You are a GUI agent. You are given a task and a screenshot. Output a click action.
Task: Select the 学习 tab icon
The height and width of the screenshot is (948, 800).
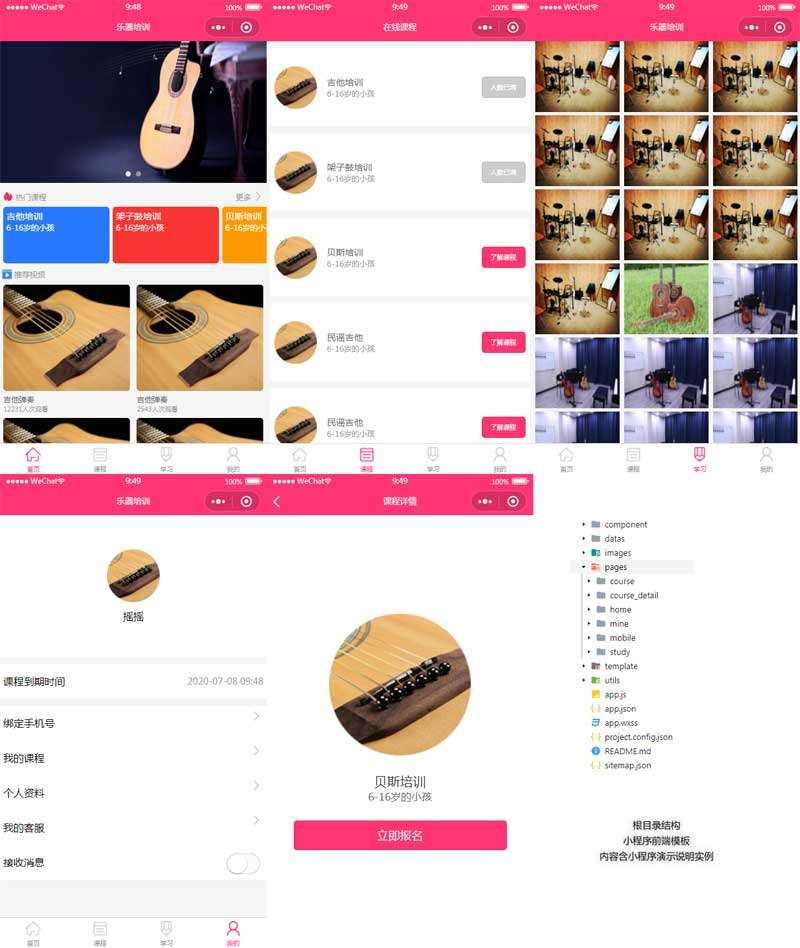(166, 455)
